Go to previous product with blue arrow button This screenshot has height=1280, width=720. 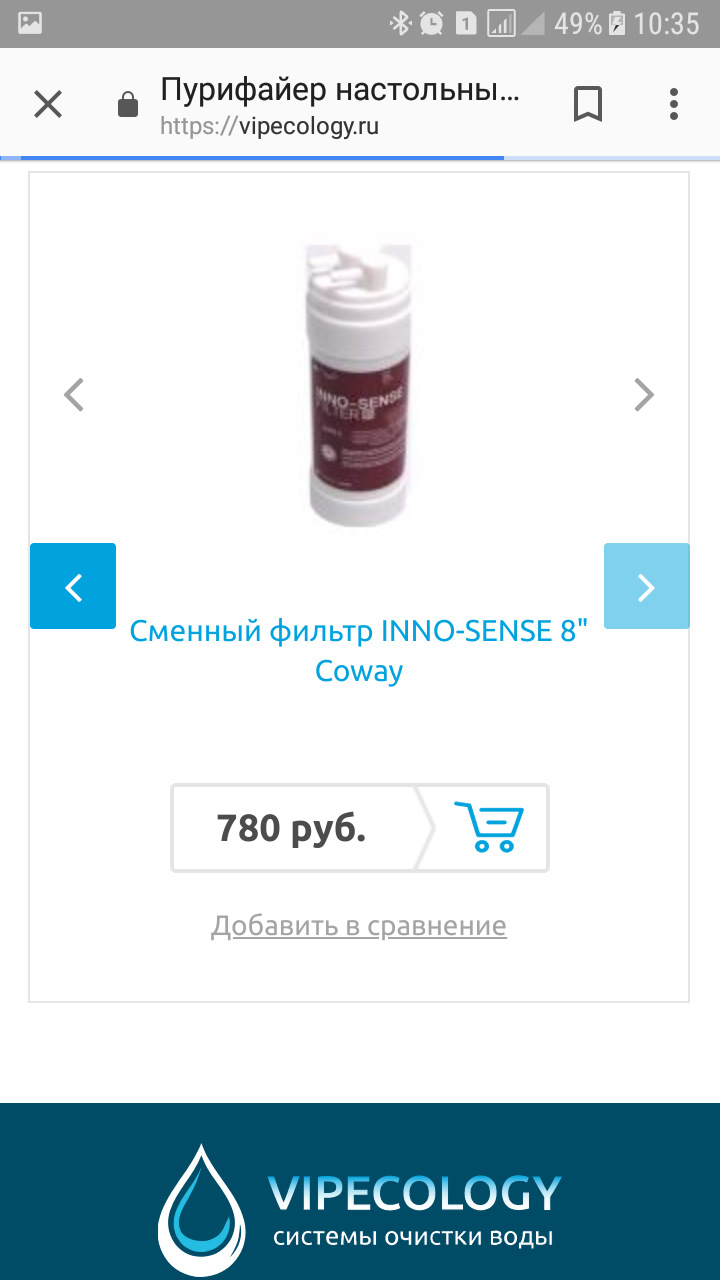click(73, 586)
